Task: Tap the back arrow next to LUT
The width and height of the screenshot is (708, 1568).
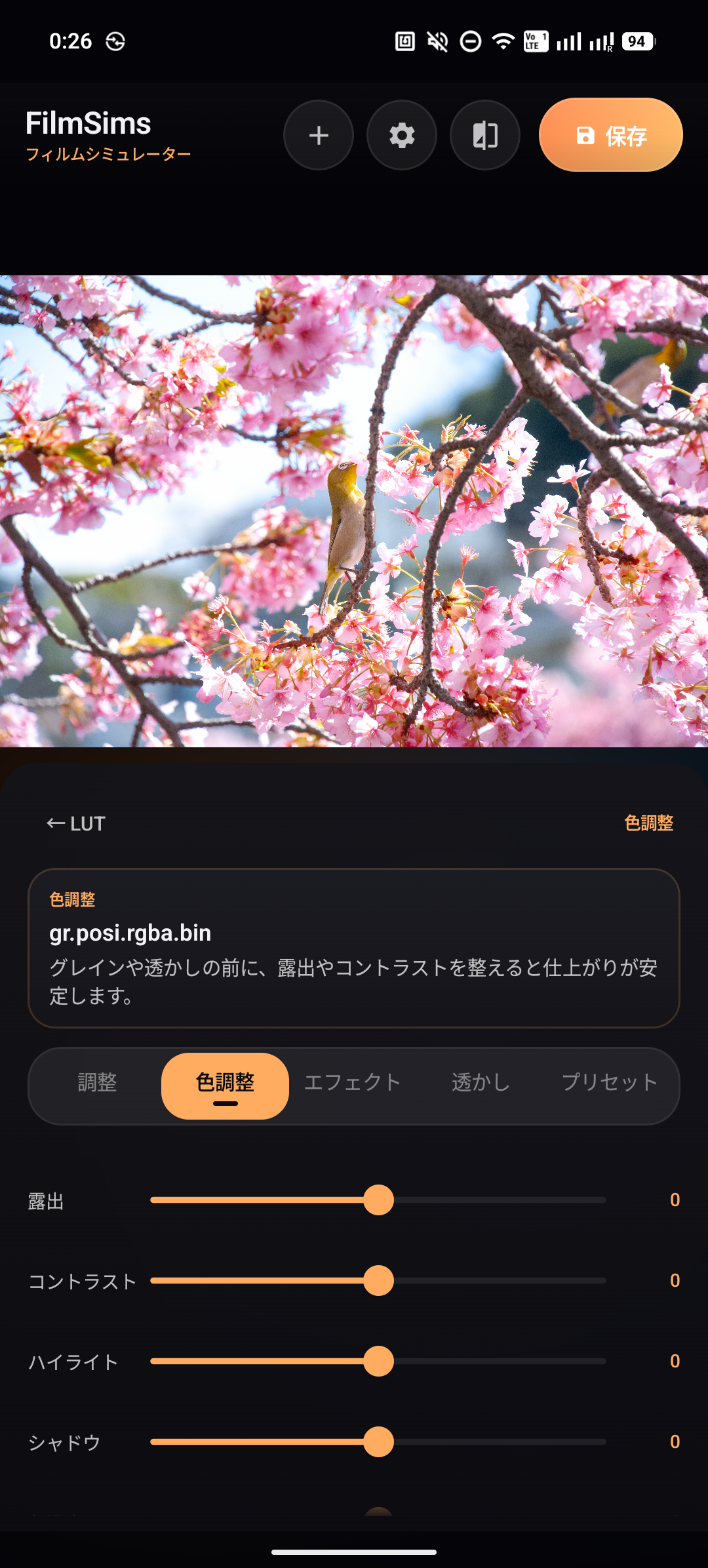Action: tap(54, 823)
